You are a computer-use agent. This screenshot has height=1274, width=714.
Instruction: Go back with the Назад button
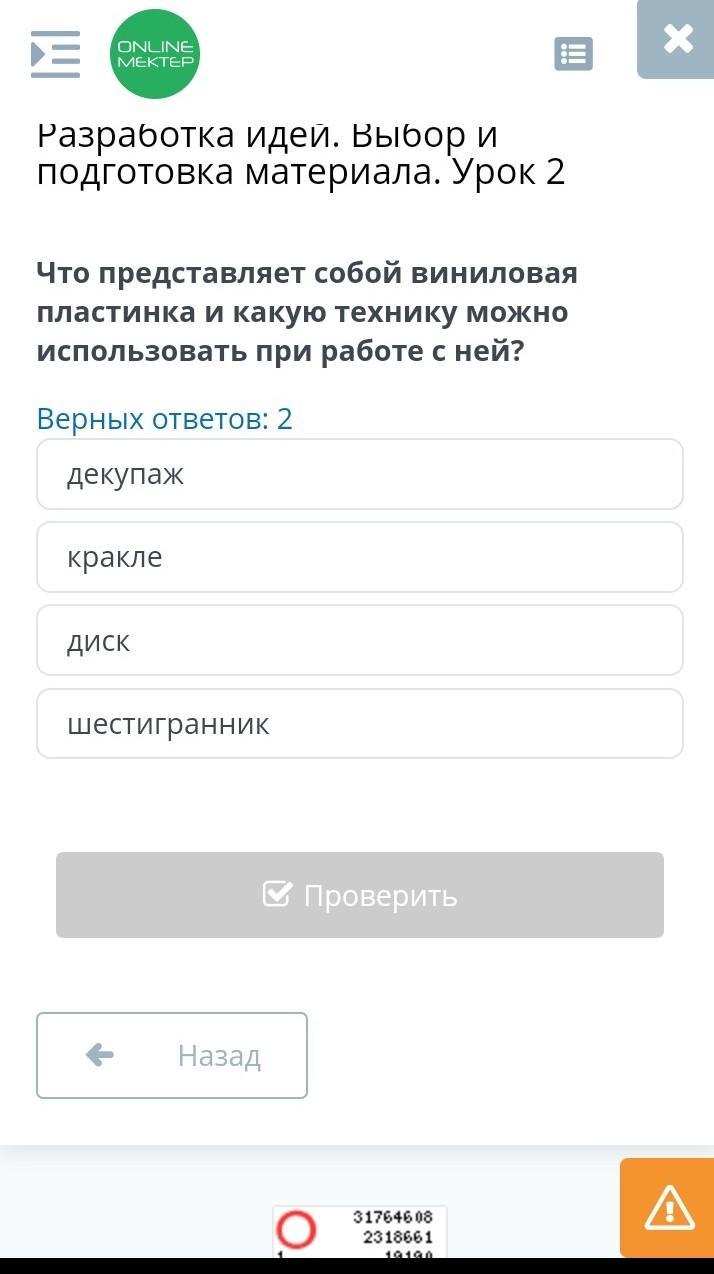[x=172, y=1055]
